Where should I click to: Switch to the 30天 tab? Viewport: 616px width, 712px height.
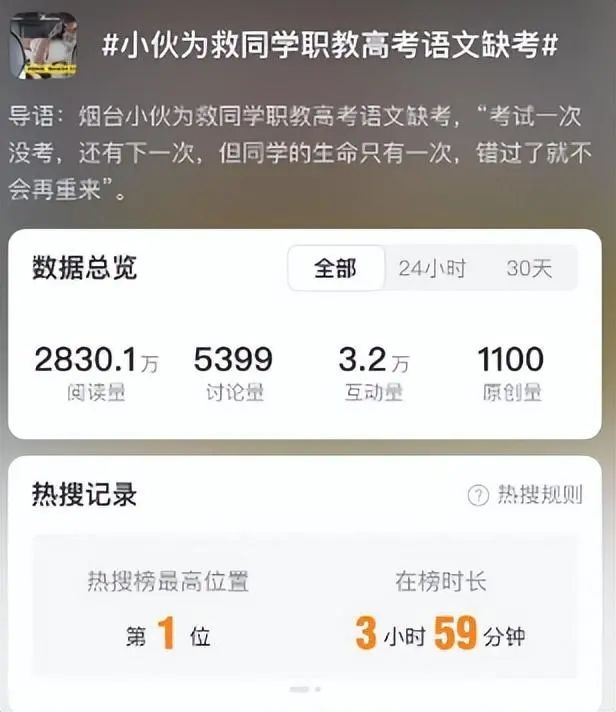click(529, 269)
